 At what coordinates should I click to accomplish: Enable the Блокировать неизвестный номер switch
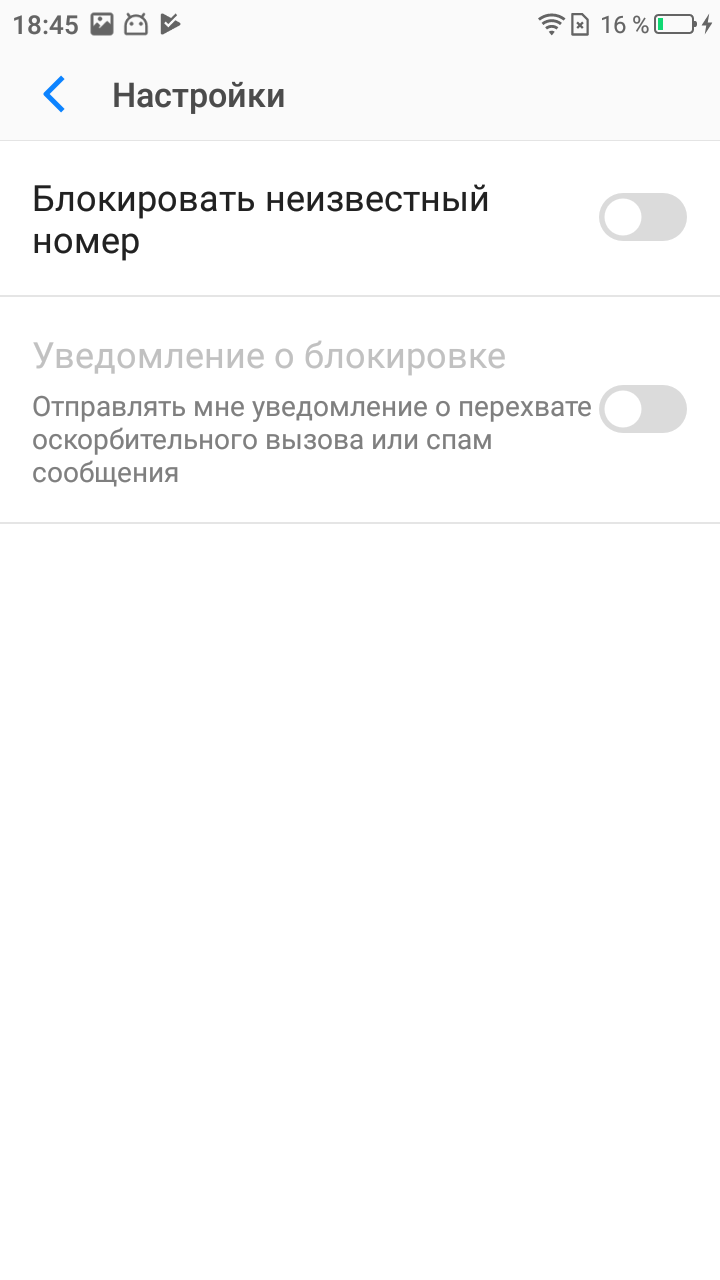[x=643, y=218]
